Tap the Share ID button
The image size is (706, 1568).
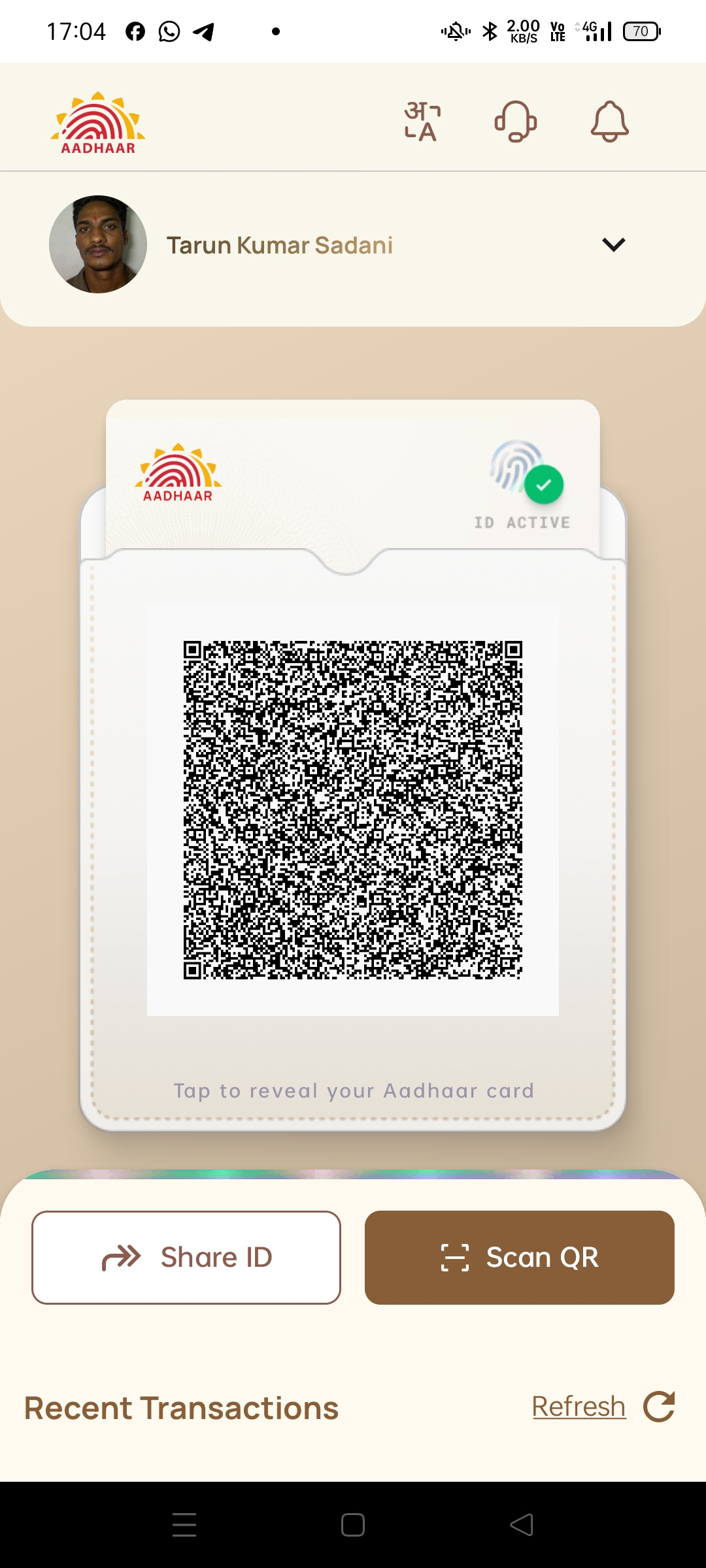(186, 1258)
